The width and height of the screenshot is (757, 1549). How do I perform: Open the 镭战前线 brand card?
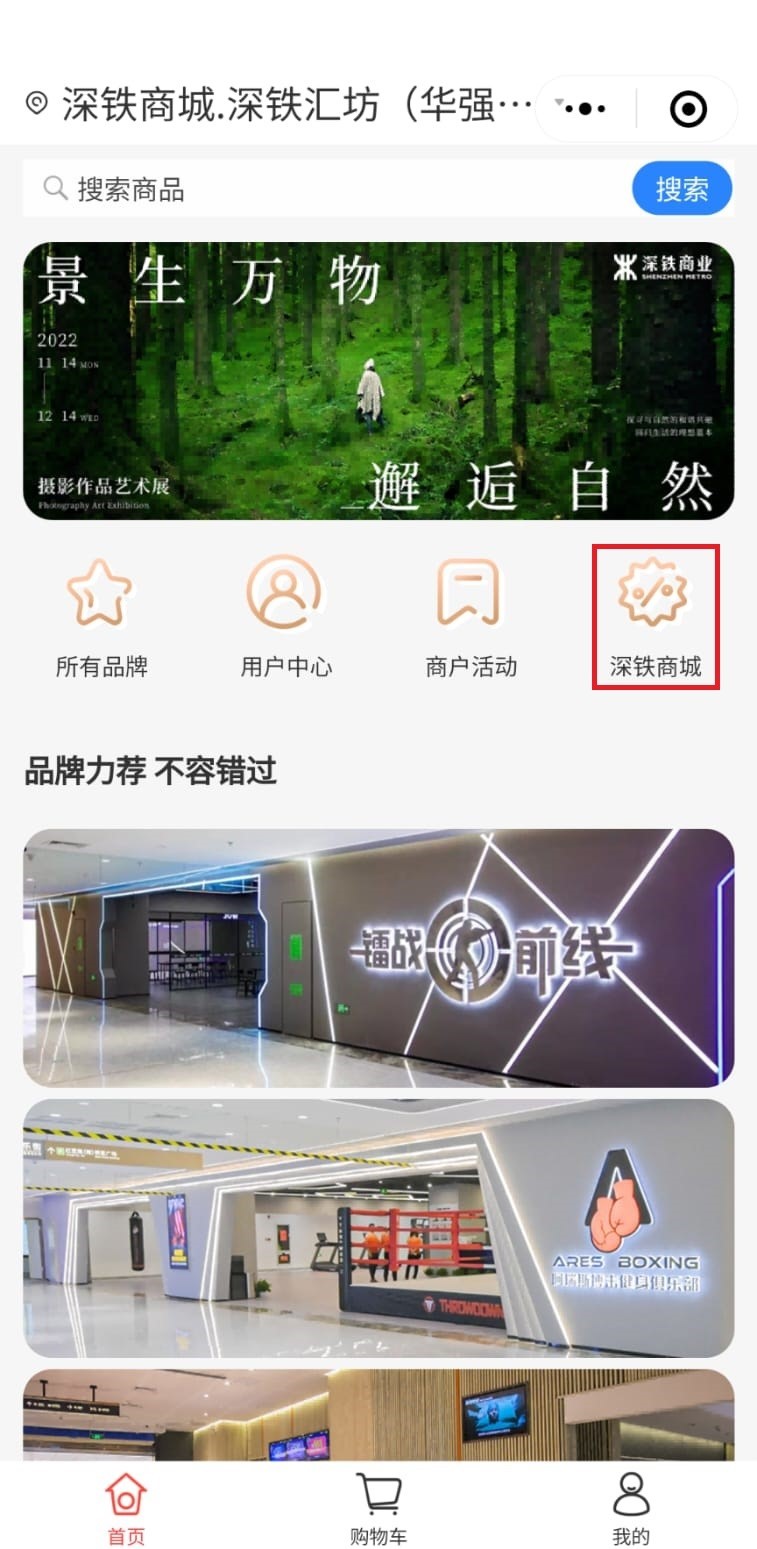coord(378,957)
